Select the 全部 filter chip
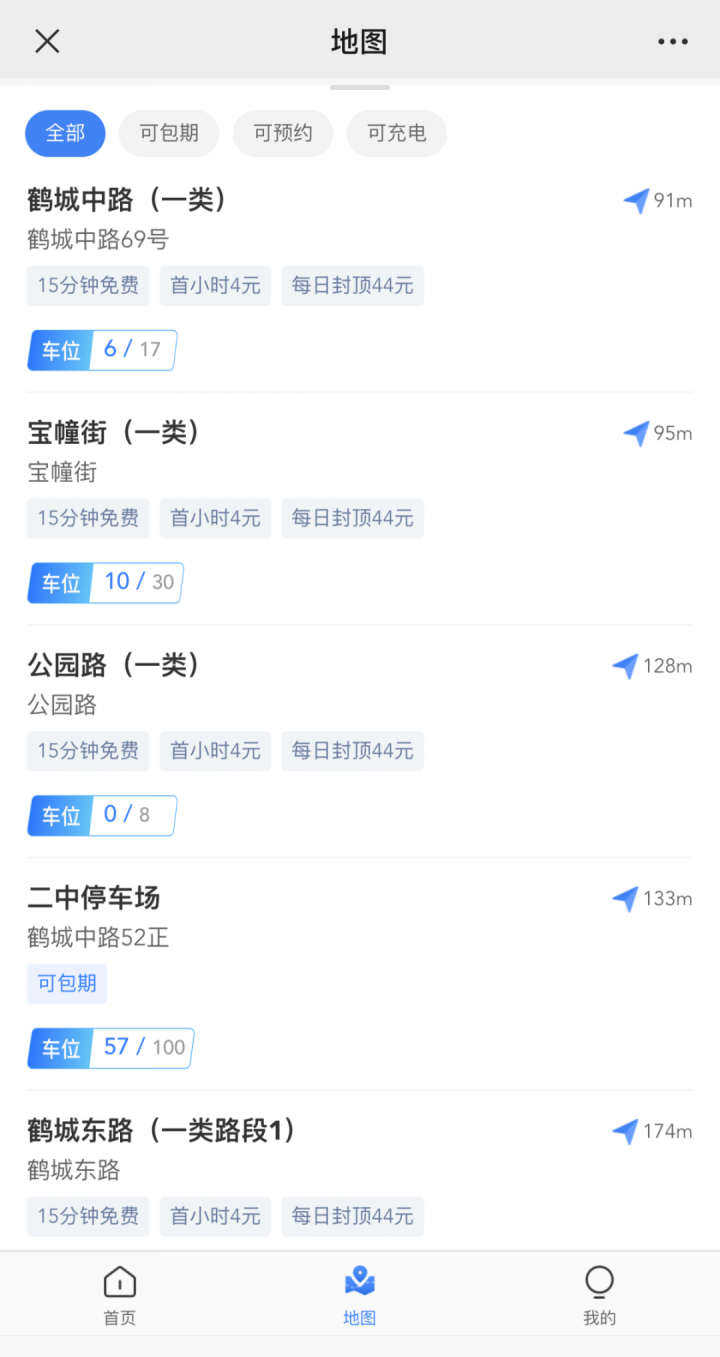720x1357 pixels. tap(65, 133)
